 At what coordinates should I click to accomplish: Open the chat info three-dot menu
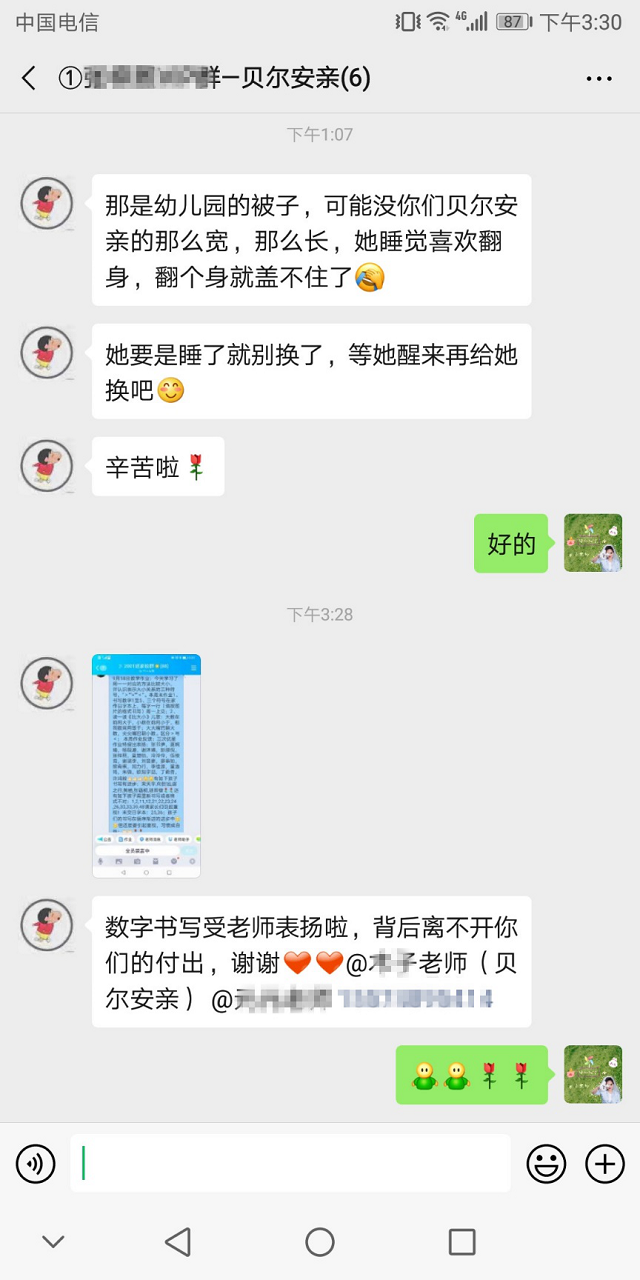tap(598, 79)
